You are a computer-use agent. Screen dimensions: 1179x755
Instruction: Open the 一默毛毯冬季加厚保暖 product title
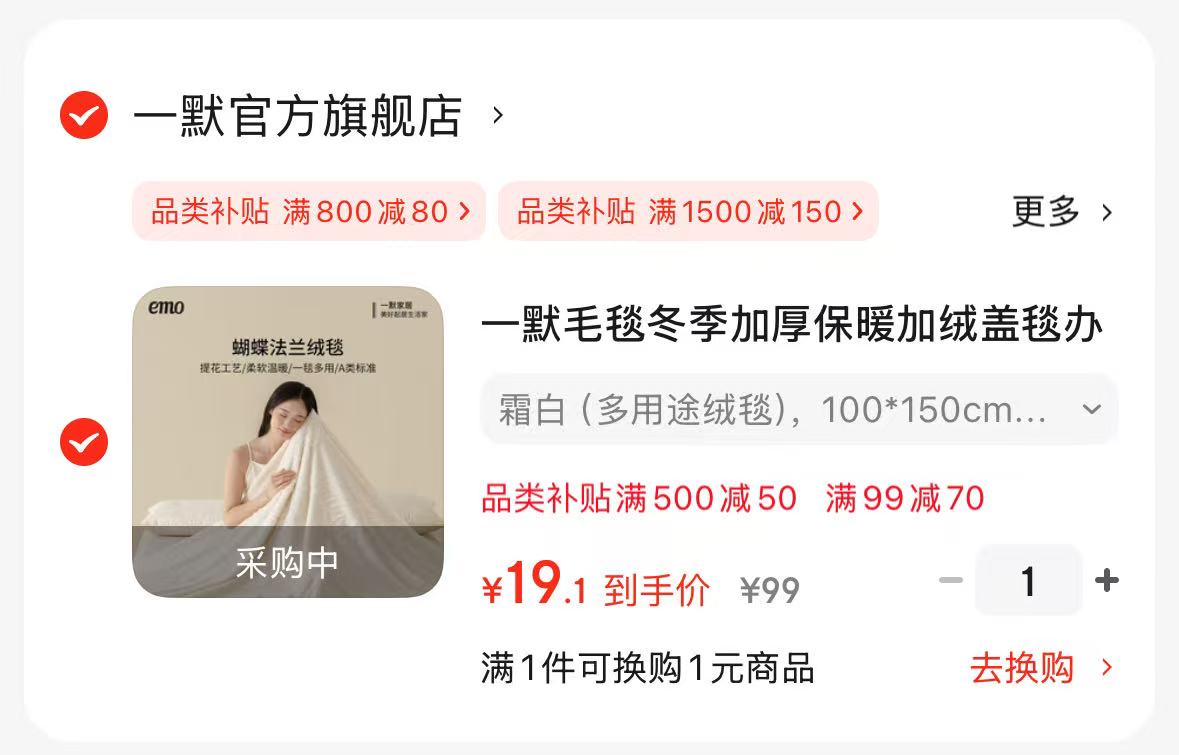point(792,325)
